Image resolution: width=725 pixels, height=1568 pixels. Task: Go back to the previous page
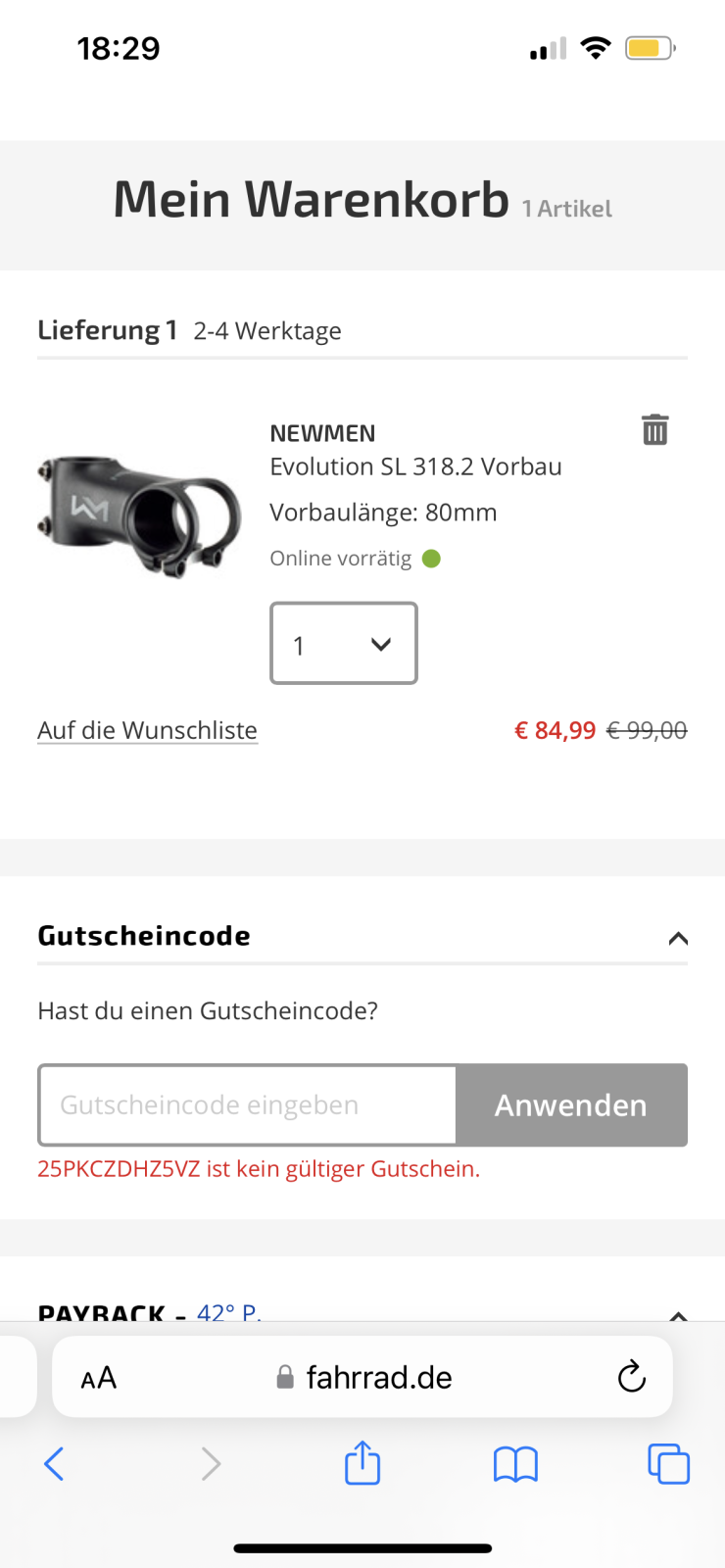54,1464
